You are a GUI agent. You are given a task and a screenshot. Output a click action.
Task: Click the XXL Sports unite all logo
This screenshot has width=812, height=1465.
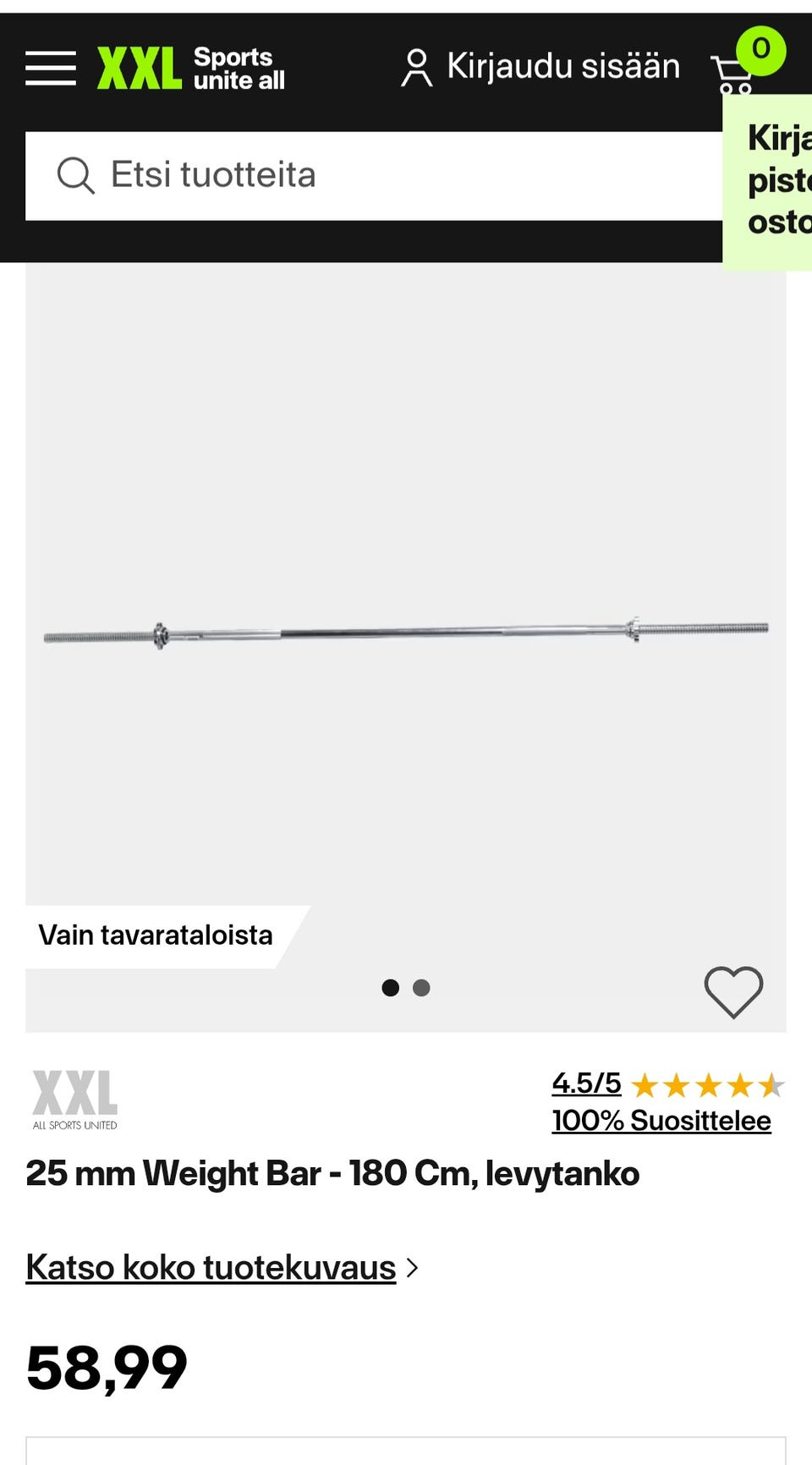192,67
